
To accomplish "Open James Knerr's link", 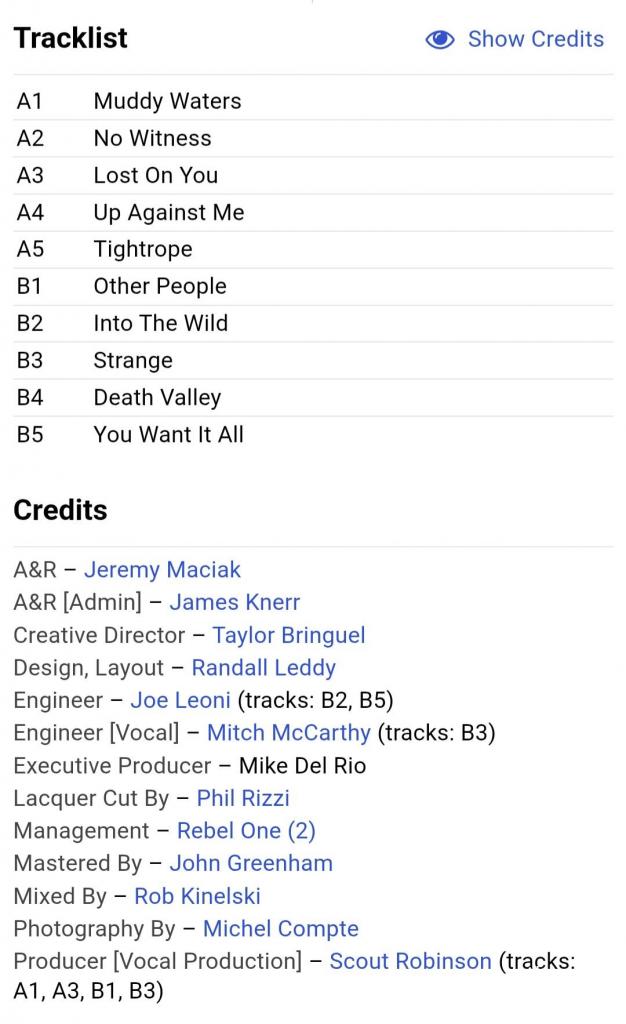I will click(x=235, y=602).
